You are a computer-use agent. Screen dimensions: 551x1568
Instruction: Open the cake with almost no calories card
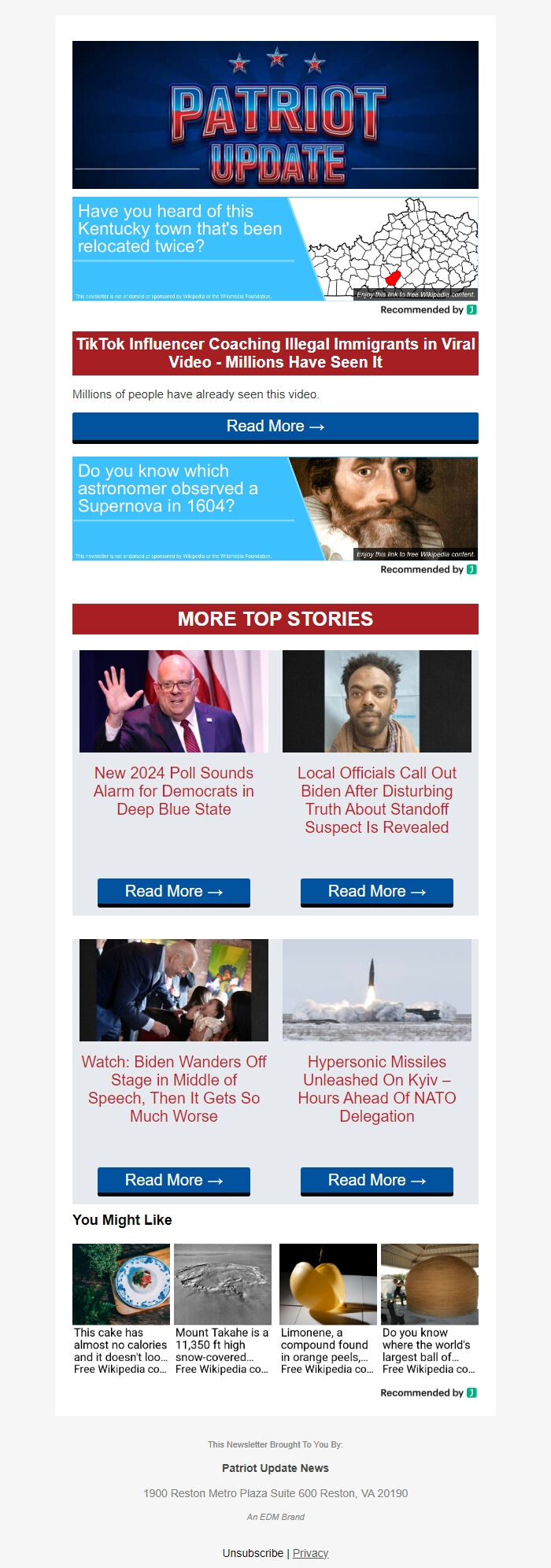pyautogui.click(x=121, y=1308)
